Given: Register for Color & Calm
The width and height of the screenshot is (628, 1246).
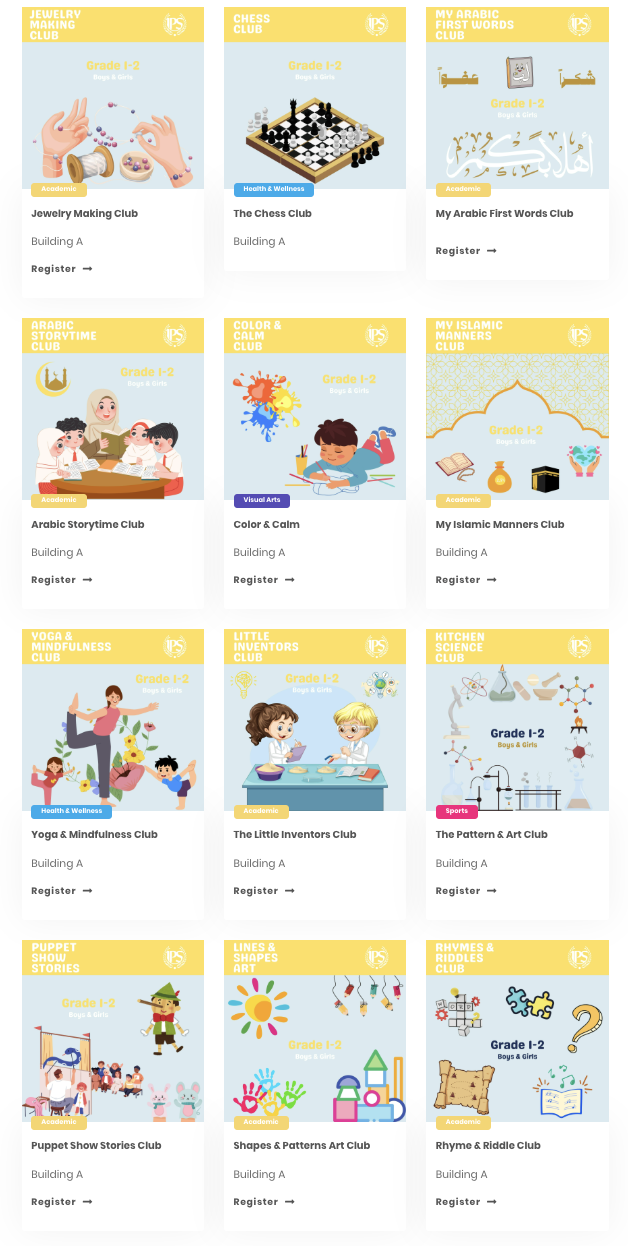Looking at the screenshot, I should click(264, 580).
